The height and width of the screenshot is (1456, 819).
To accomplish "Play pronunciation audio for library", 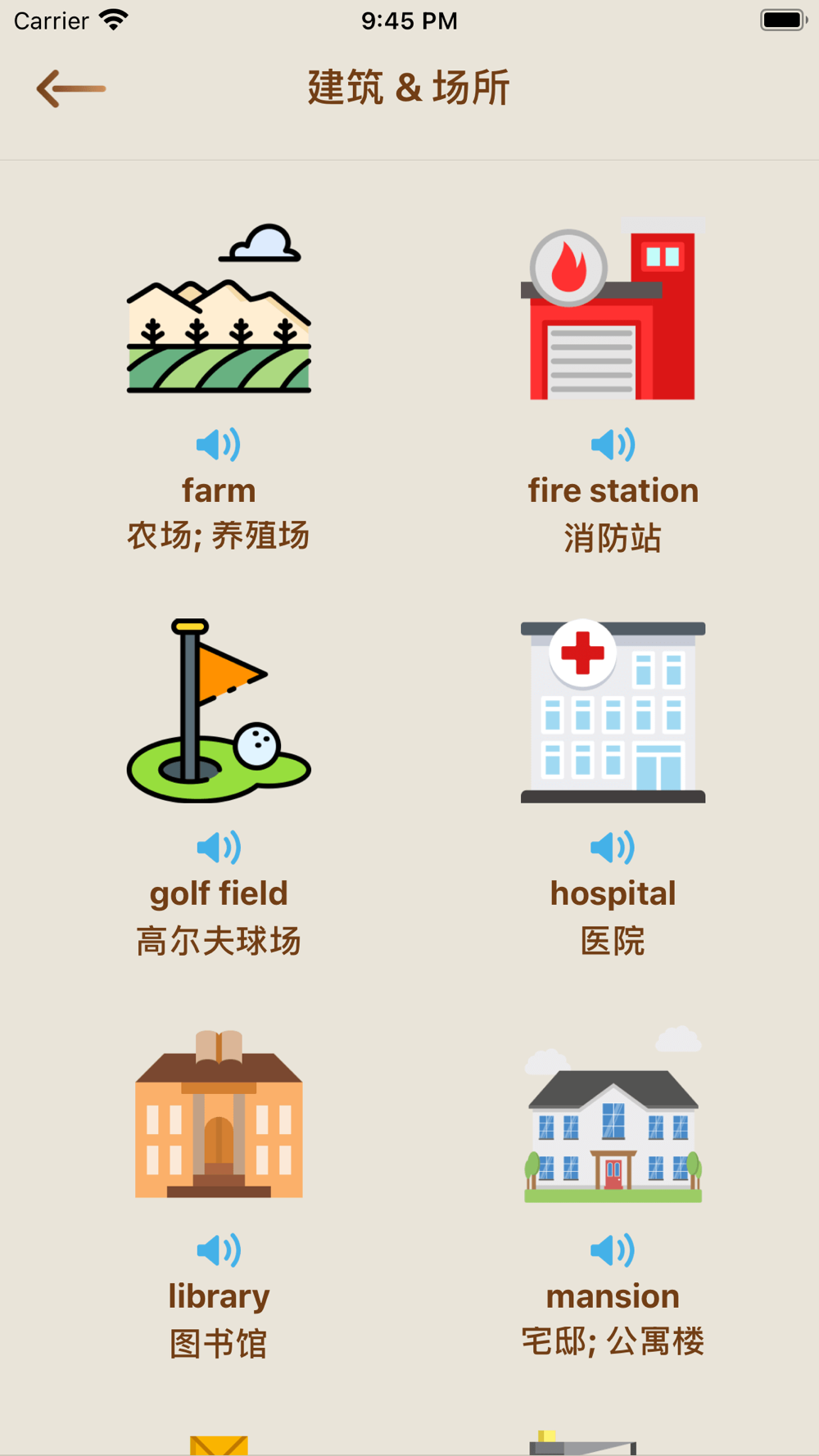I will click(x=219, y=1250).
